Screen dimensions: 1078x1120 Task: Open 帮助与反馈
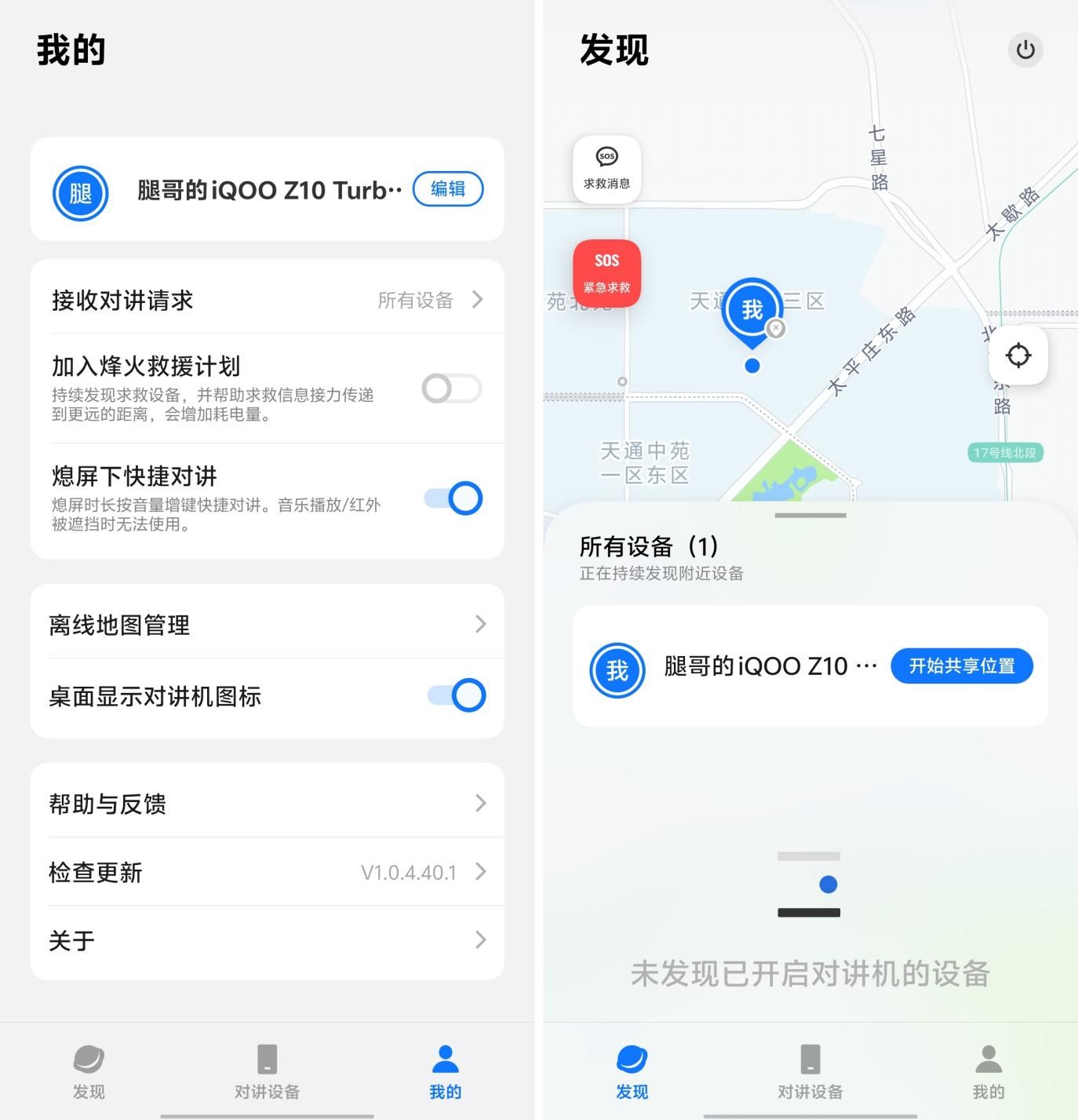[x=267, y=804]
